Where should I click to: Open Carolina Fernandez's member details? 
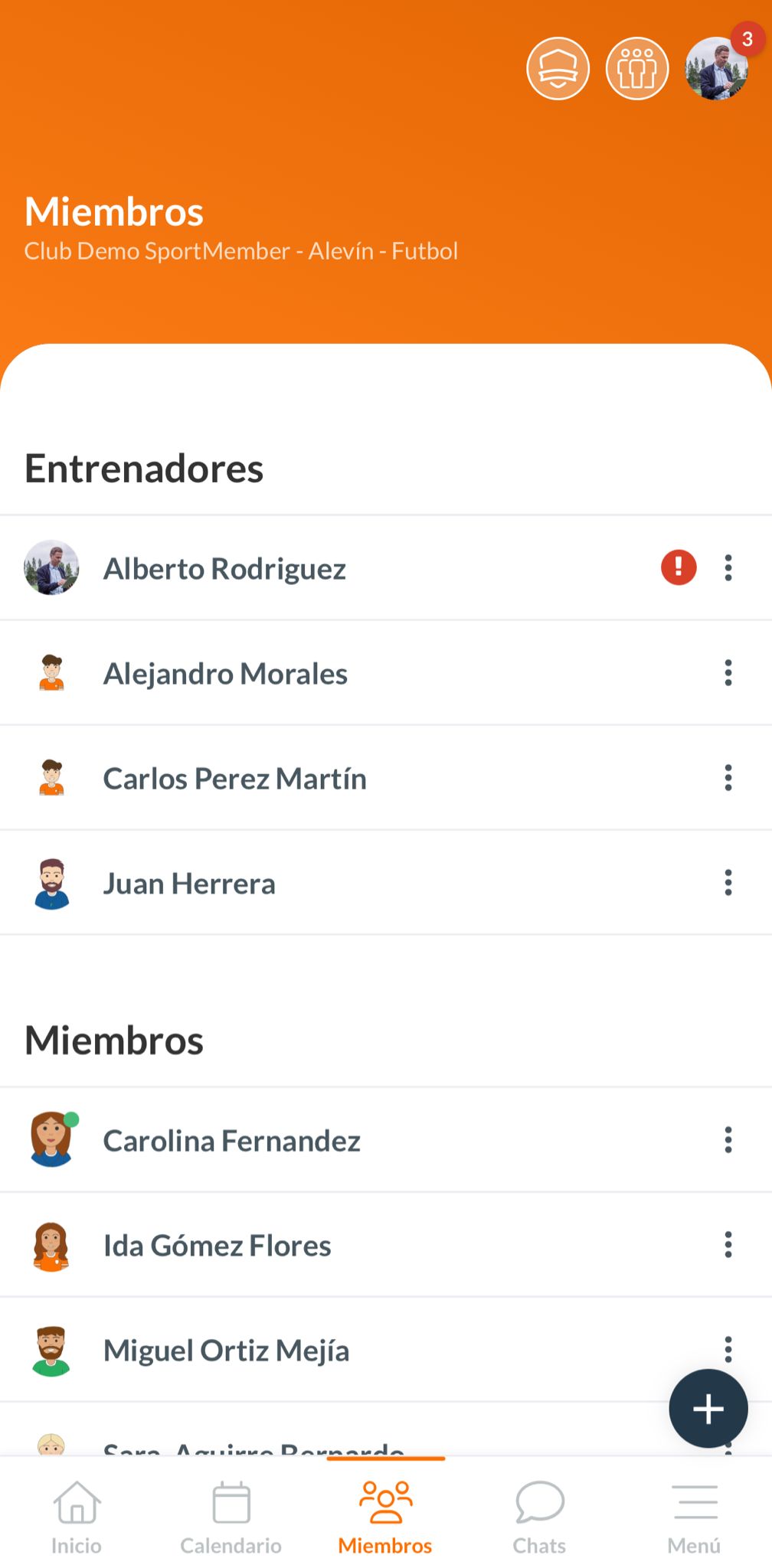tap(231, 1141)
